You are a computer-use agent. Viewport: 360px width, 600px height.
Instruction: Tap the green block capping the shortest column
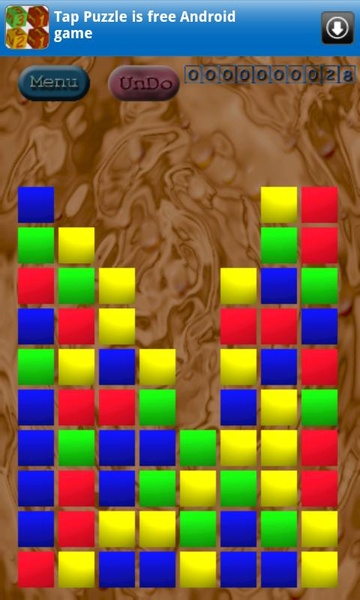tap(198, 448)
